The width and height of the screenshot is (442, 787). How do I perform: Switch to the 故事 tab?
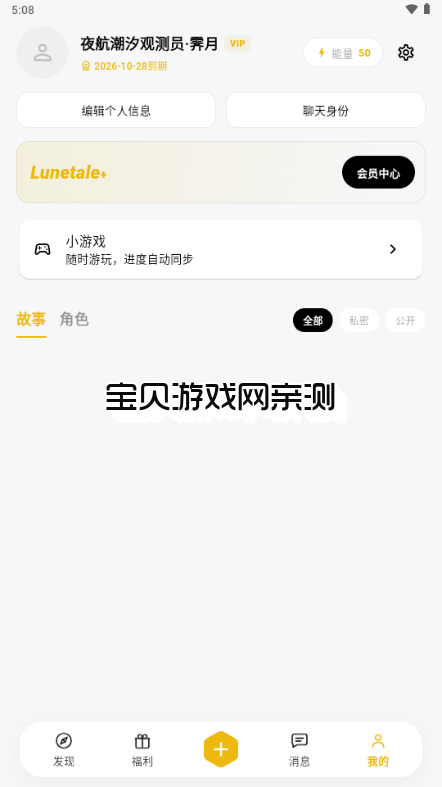pos(31,320)
